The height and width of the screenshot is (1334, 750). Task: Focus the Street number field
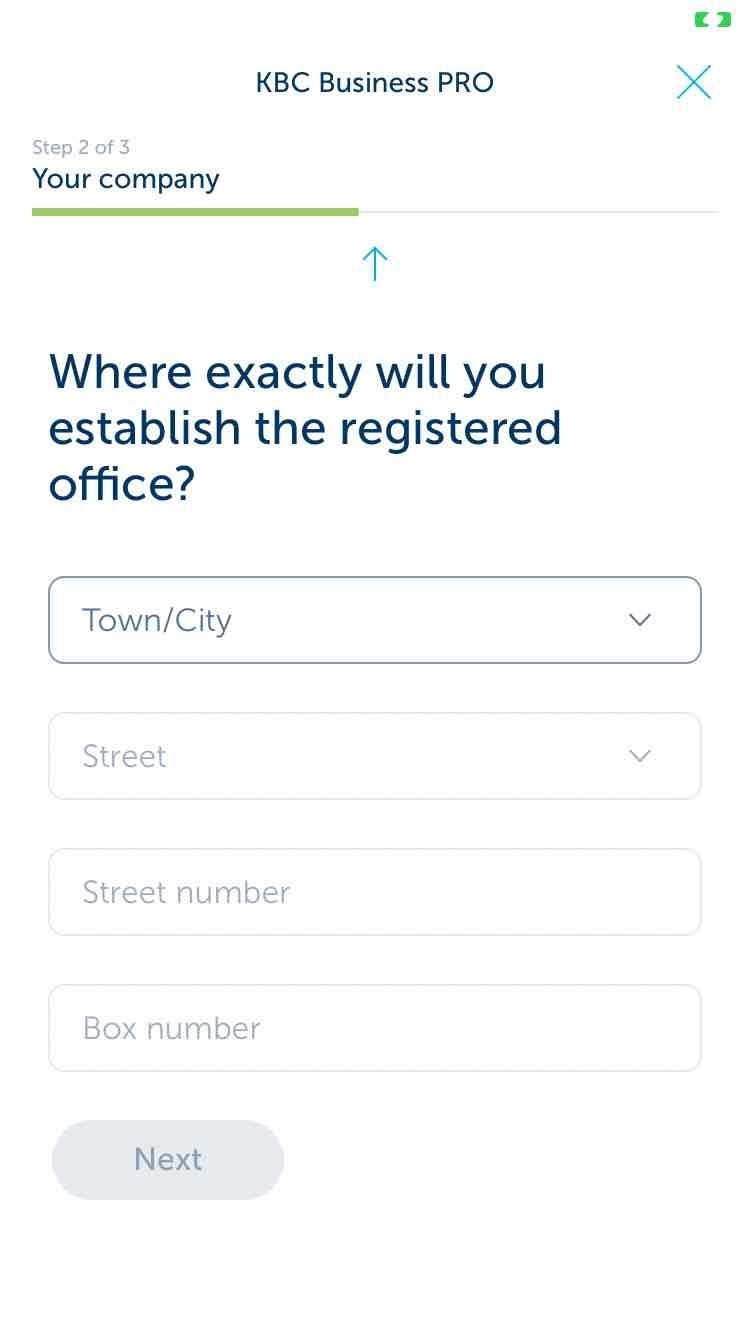click(375, 892)
